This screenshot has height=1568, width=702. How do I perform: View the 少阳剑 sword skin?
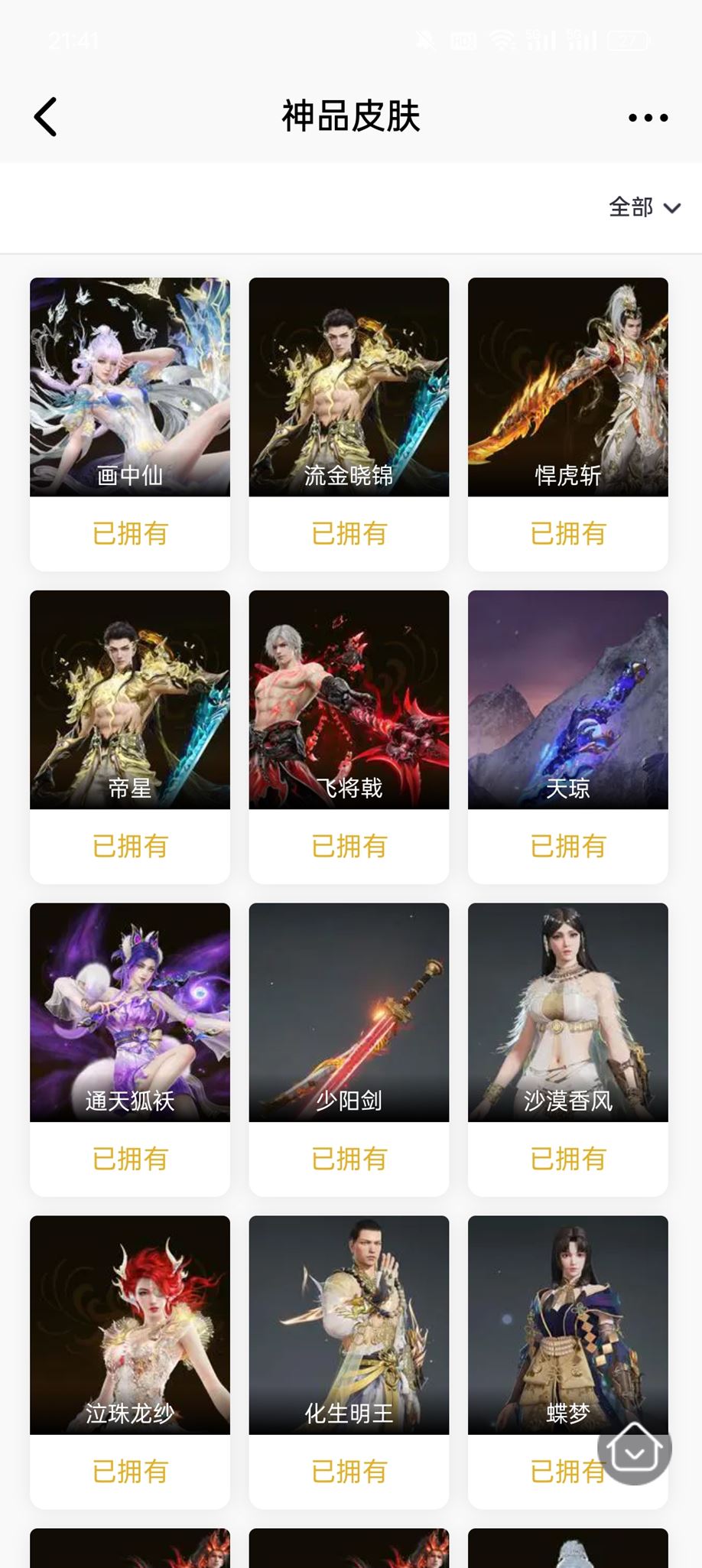tap(349, 1049)
